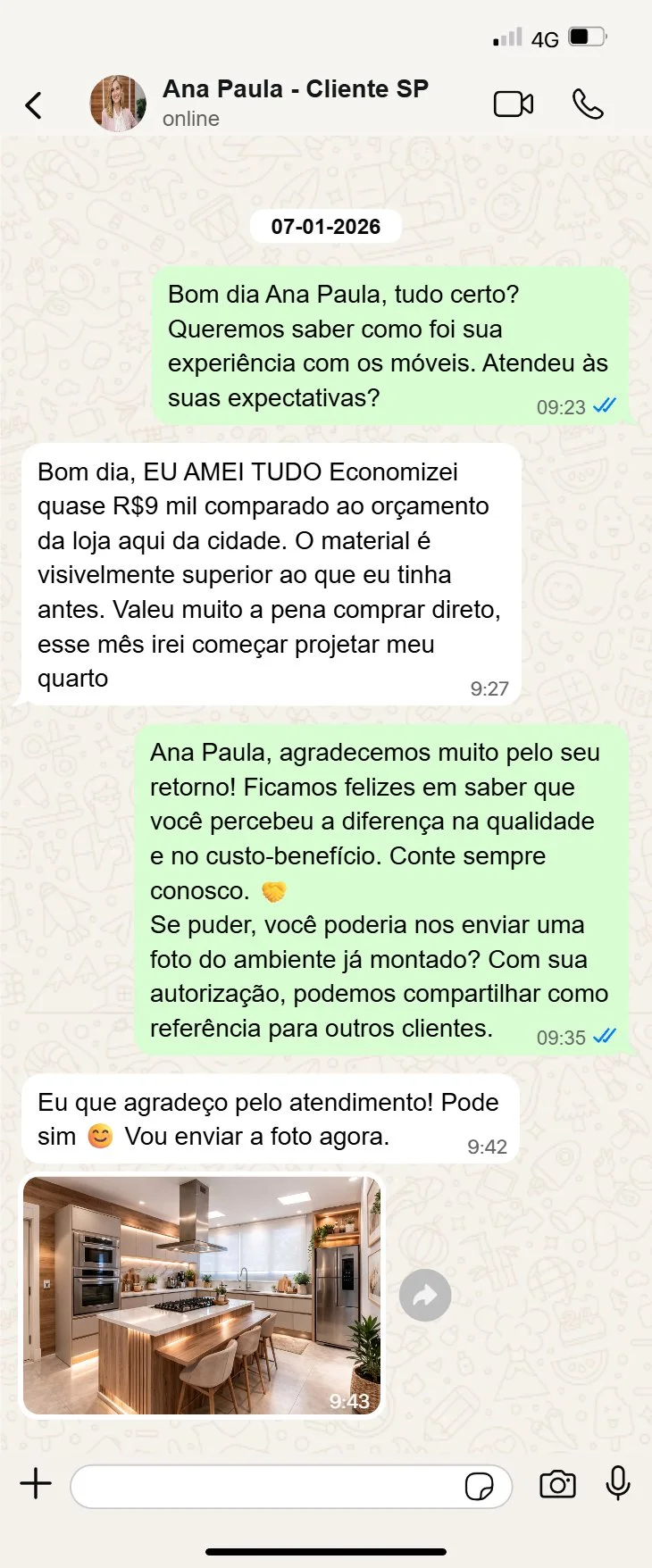
Task: Tap the message input field
Action: coord(268,1484)
